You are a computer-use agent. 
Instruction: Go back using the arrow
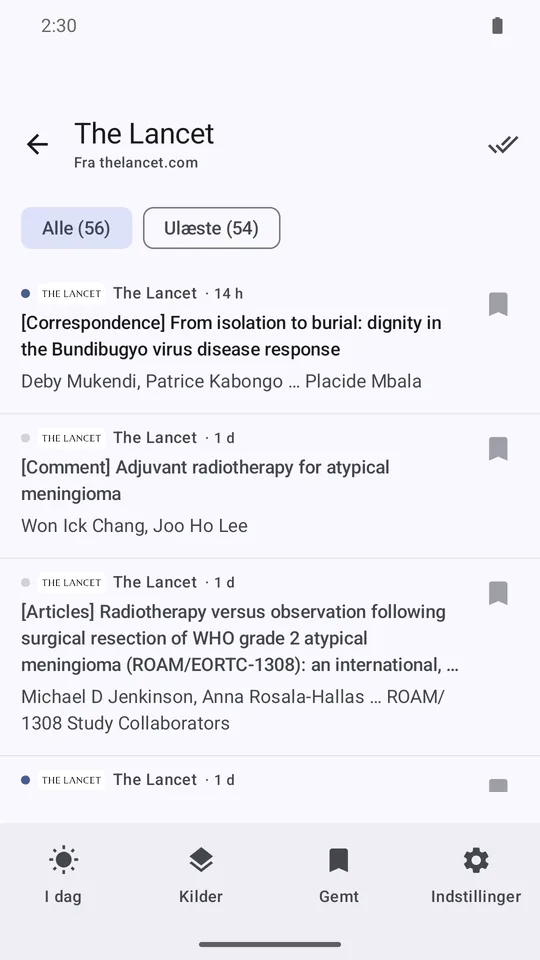pos(37,144)
